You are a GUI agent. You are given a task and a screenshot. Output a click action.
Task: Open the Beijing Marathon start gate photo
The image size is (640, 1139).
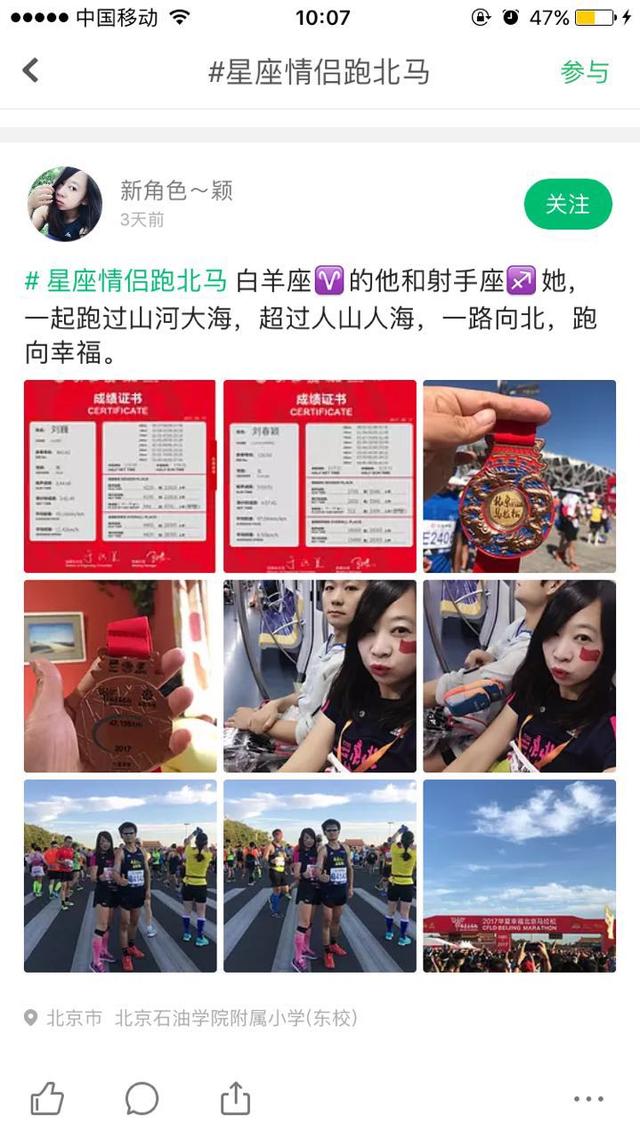click(519, 876)
